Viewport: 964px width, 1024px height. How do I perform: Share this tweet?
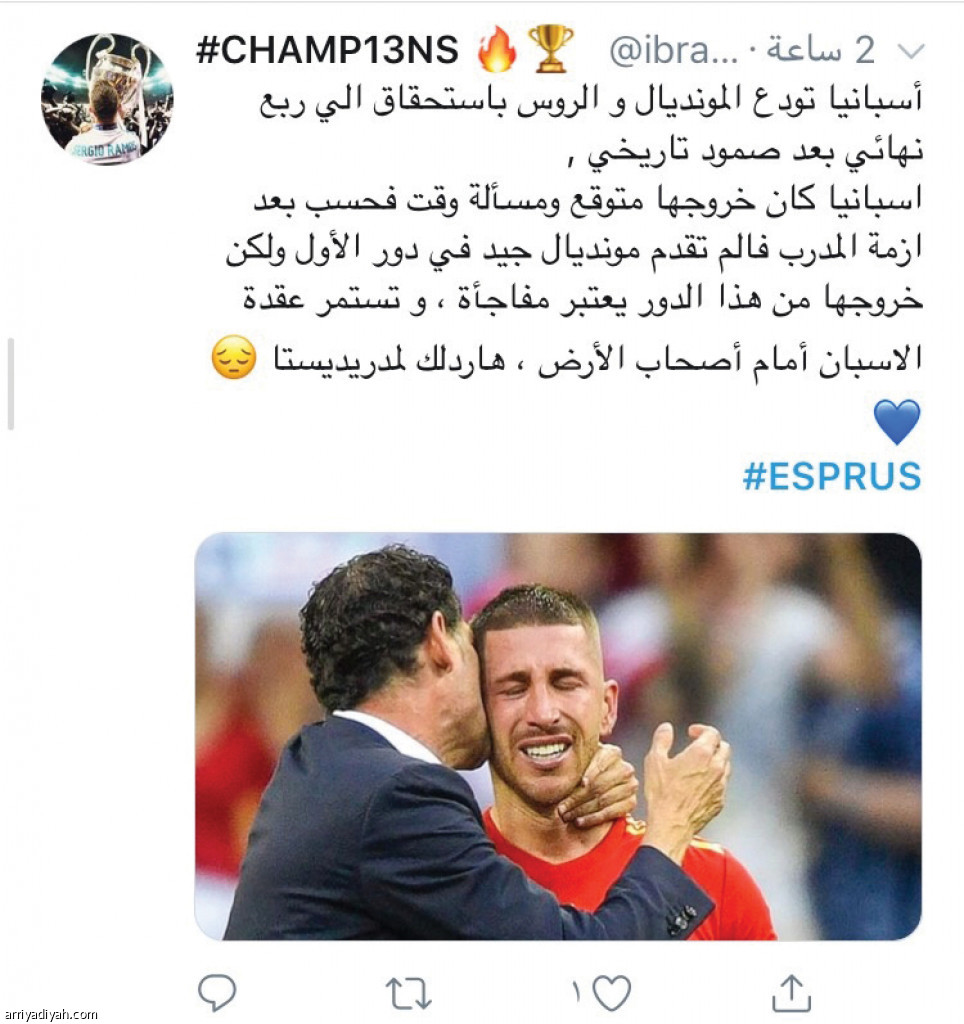[x=792, y=992]
